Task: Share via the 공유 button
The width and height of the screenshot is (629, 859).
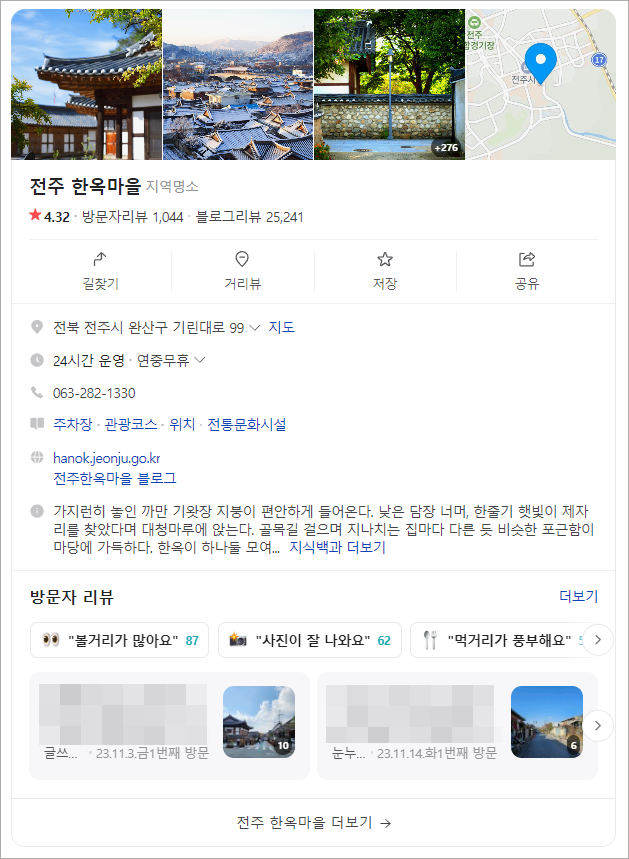Action: (527, 271)
